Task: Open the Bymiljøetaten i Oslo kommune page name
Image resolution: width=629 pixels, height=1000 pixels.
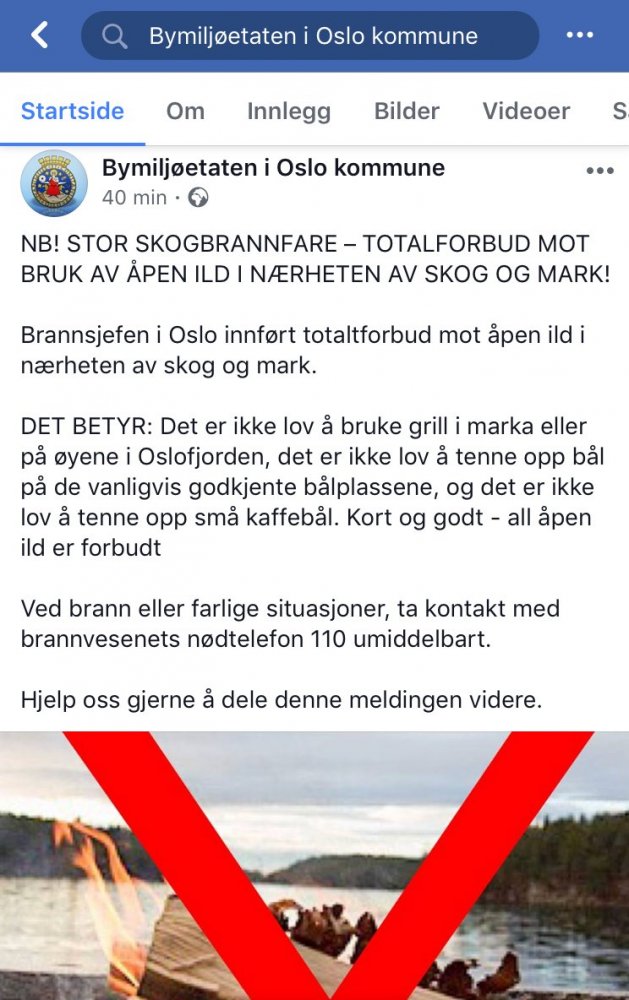Action: [x=273, y=168]
